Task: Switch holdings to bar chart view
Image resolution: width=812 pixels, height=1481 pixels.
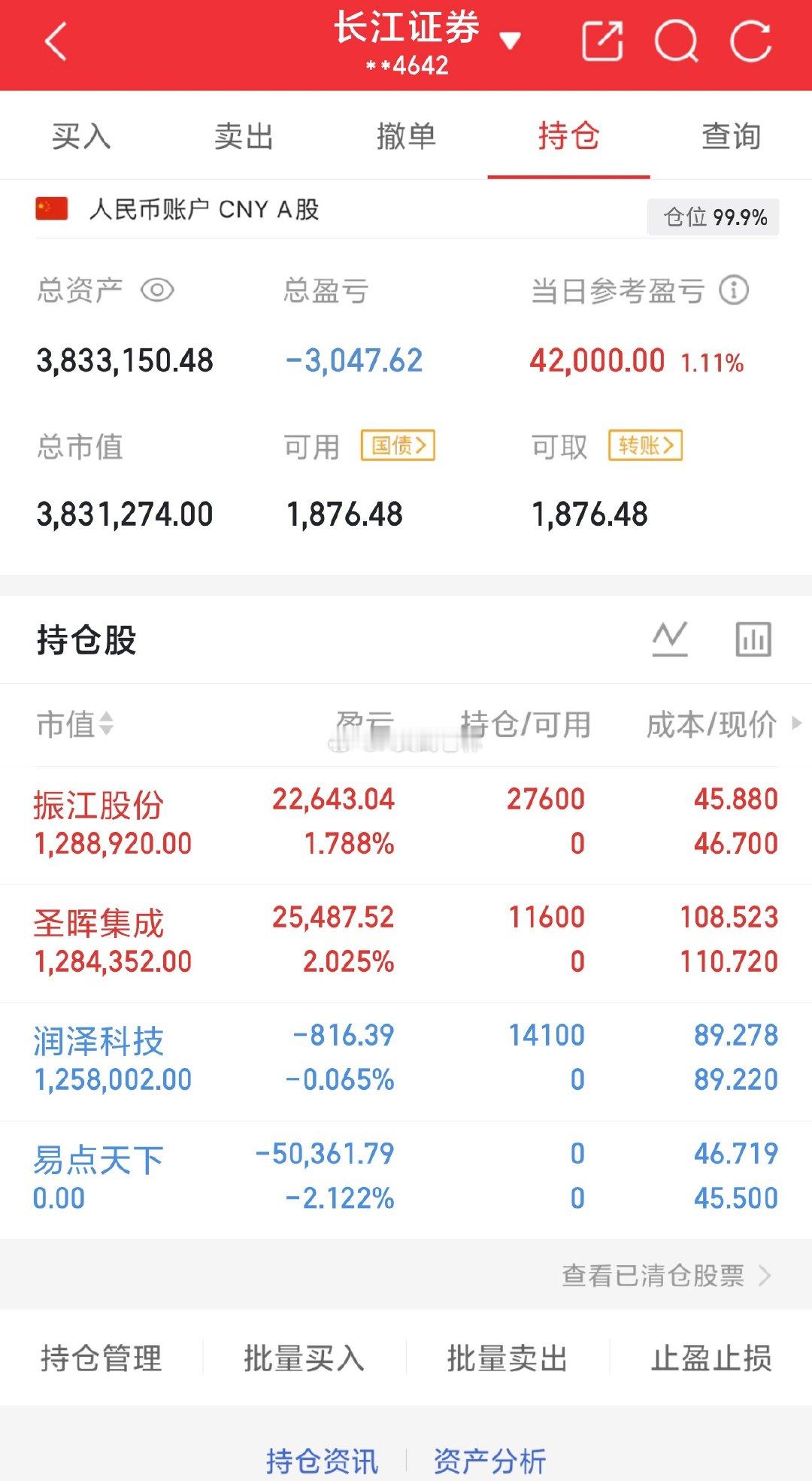Action: pyautogui.click(x=754, y=639)
